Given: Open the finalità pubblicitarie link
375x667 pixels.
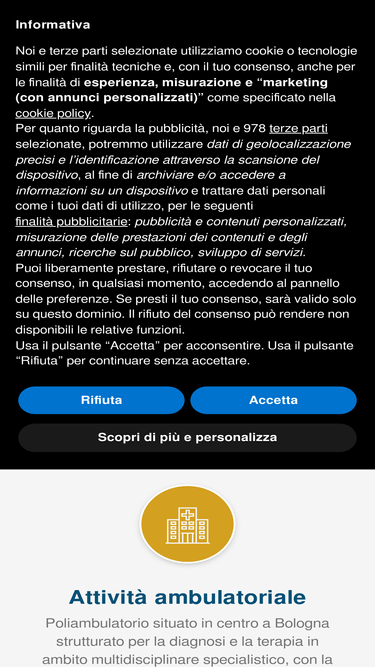Looking at the screenshot, I should click(71, 222).
